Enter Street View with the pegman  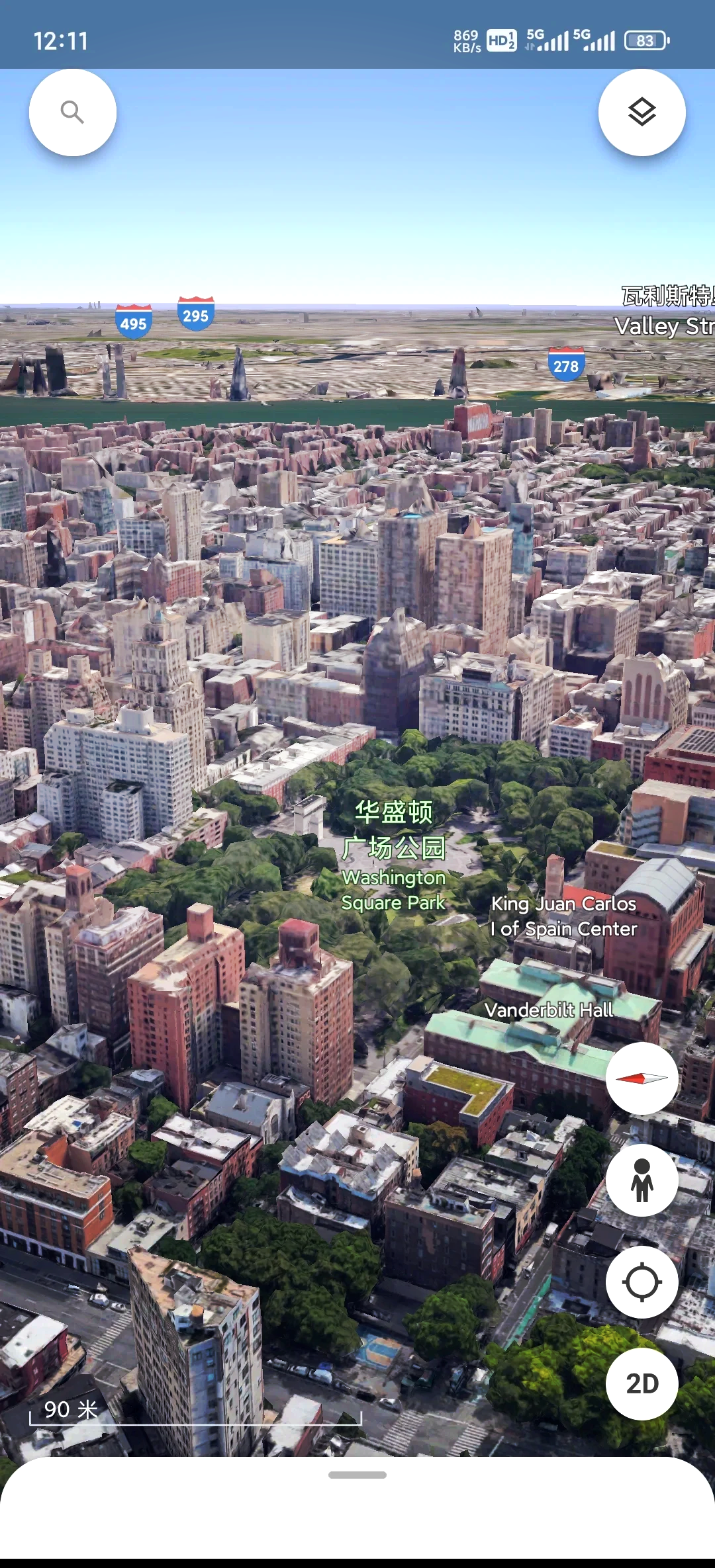point(642,1180)
